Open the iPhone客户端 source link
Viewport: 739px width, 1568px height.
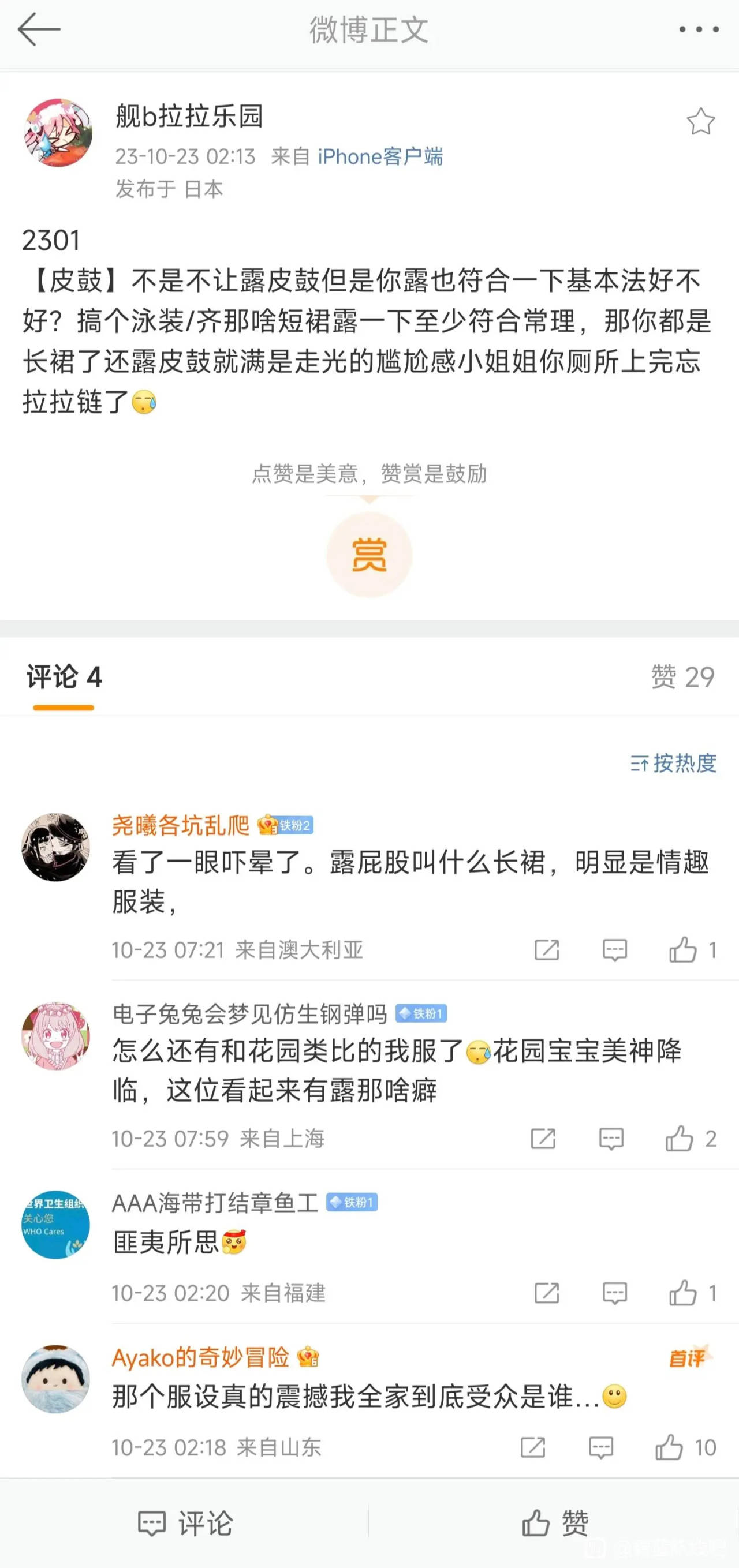click(x=380, y=156)
